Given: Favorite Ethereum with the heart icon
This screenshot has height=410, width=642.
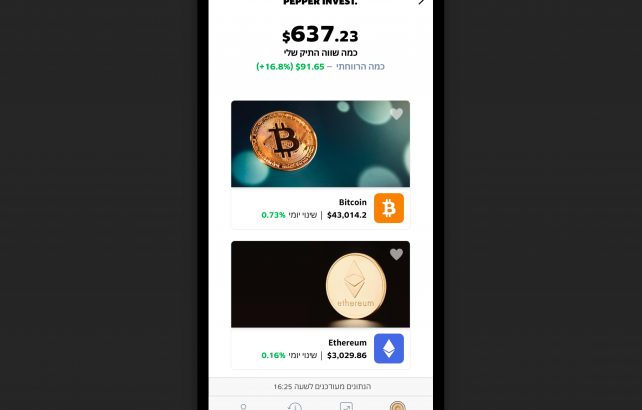Looking at the screenshot, I should pos(396,255).
